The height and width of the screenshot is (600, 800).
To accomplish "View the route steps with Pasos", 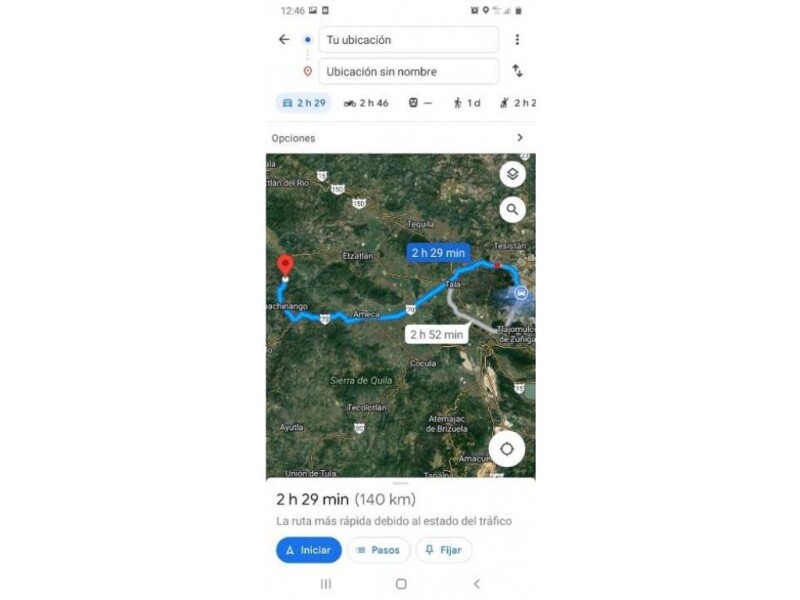I will (378, 550).
